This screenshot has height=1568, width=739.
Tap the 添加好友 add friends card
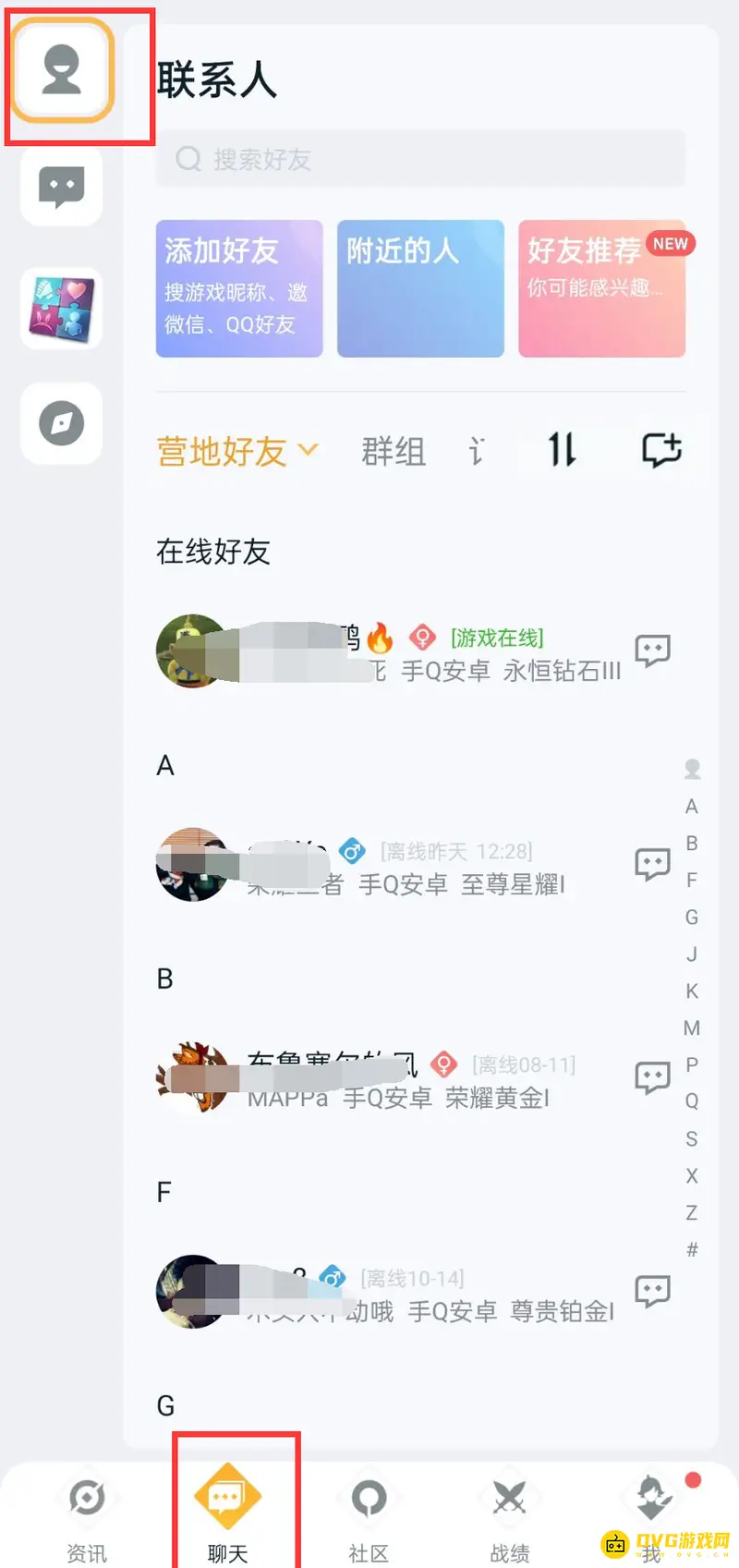pyautogui.click(x=238, y=288)
